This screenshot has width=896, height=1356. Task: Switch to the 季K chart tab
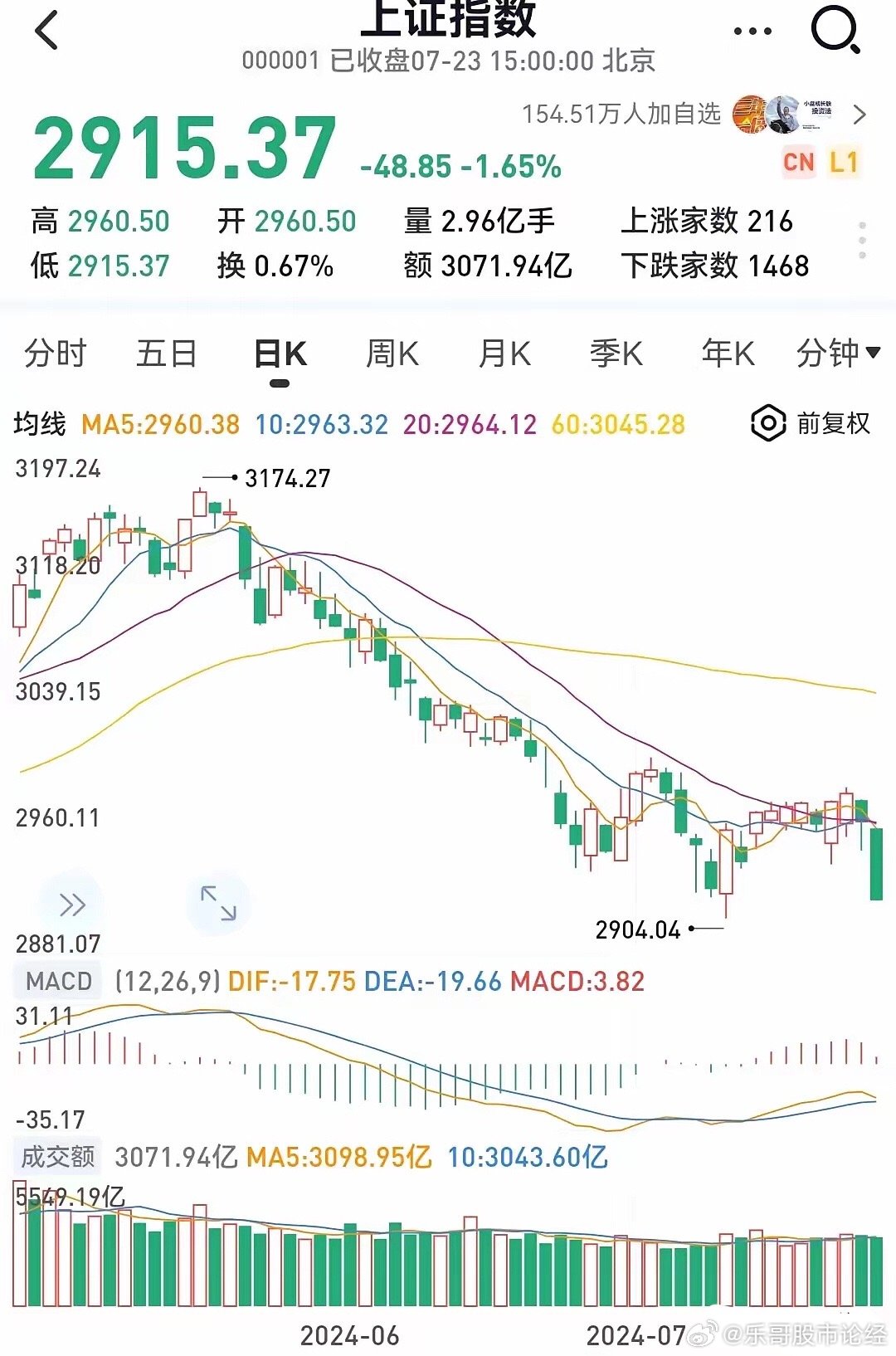(616, 354)
